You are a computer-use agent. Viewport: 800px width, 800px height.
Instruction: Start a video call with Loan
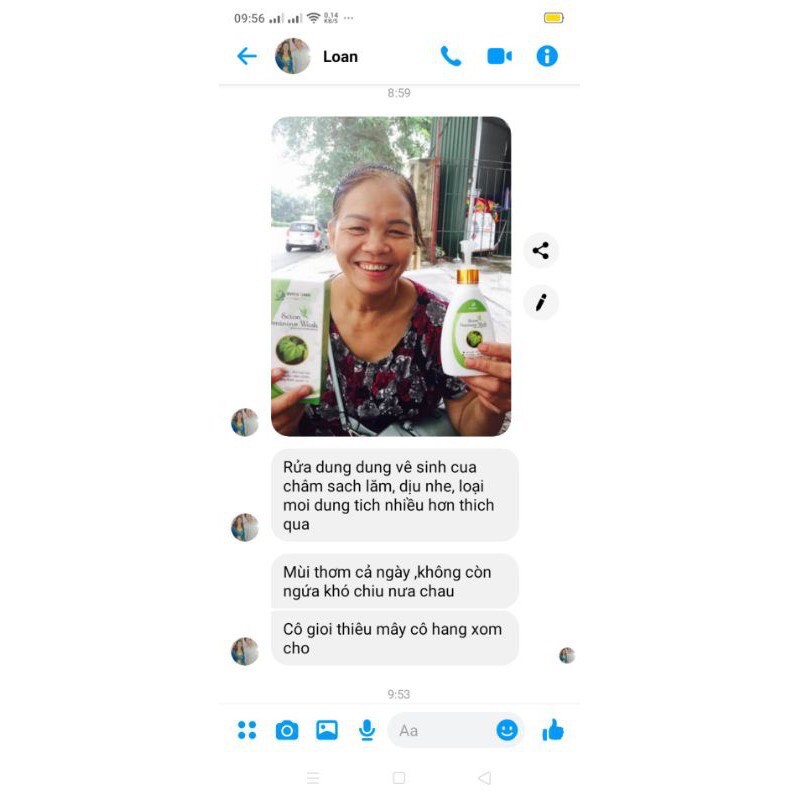[x=499, y=56]
